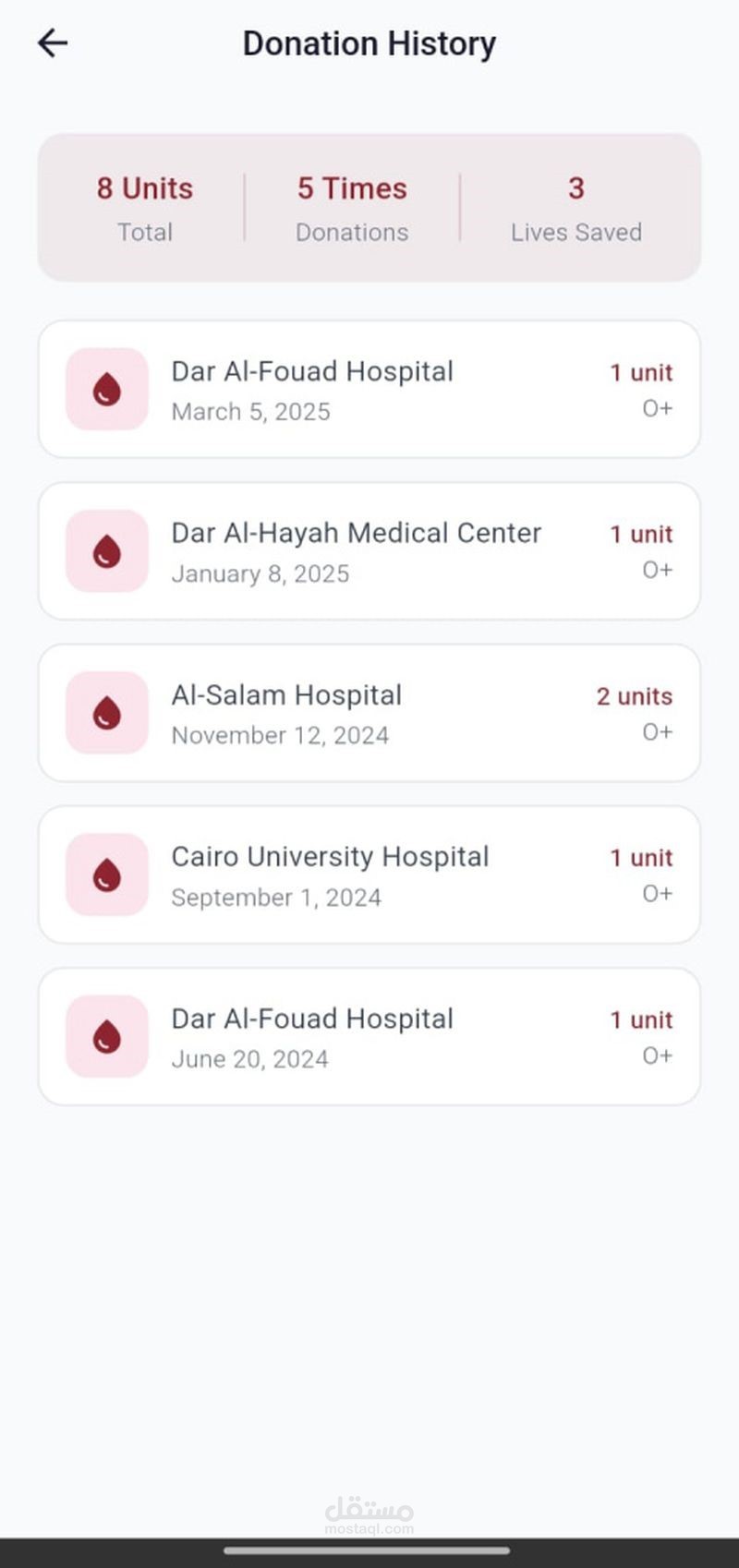Select the Cairo University Hospital donation
Image resolution: width=739 pixels, height=1568 pixels.
click(x=369, y=874)
